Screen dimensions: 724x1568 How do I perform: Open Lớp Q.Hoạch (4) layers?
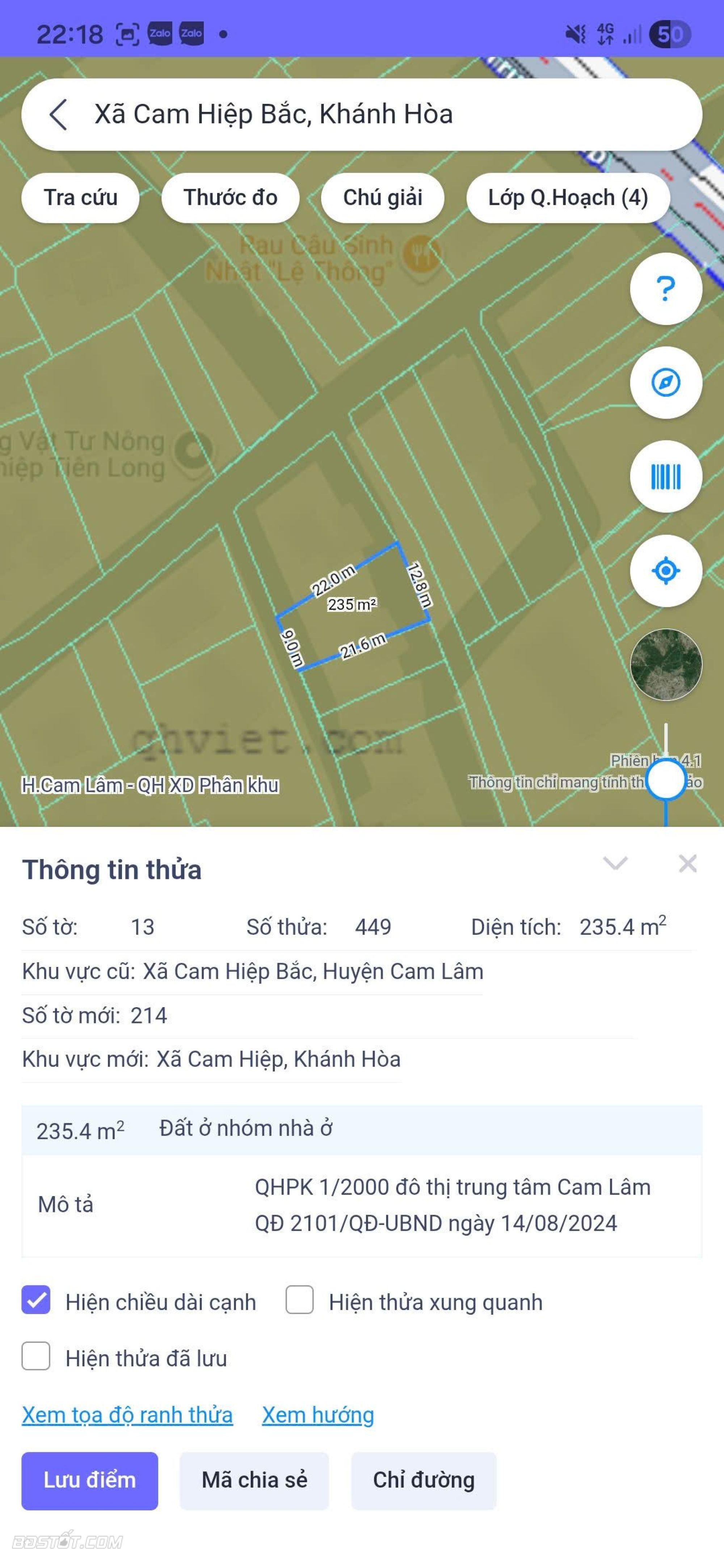(x=568, y=198)
